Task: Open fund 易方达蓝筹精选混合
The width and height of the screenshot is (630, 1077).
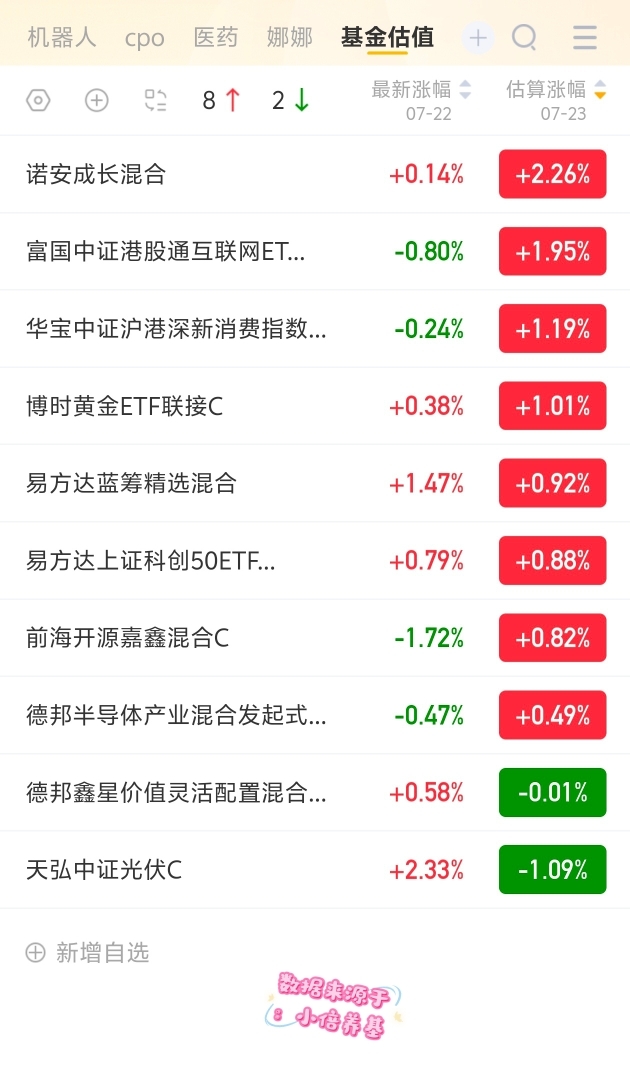Action: [315, 484]
